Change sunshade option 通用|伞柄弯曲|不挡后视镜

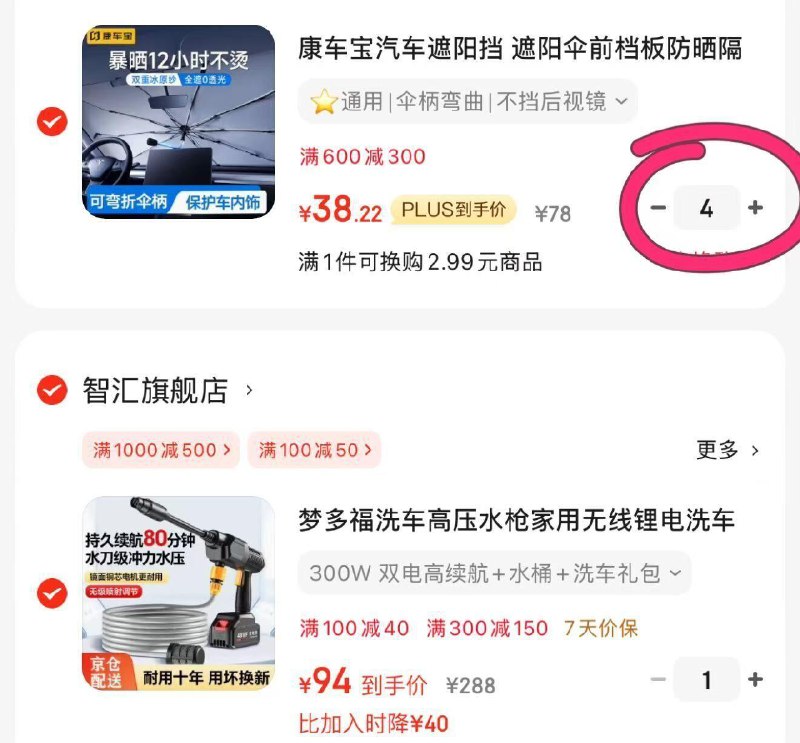pyautogui.click(x=467, y=101)
